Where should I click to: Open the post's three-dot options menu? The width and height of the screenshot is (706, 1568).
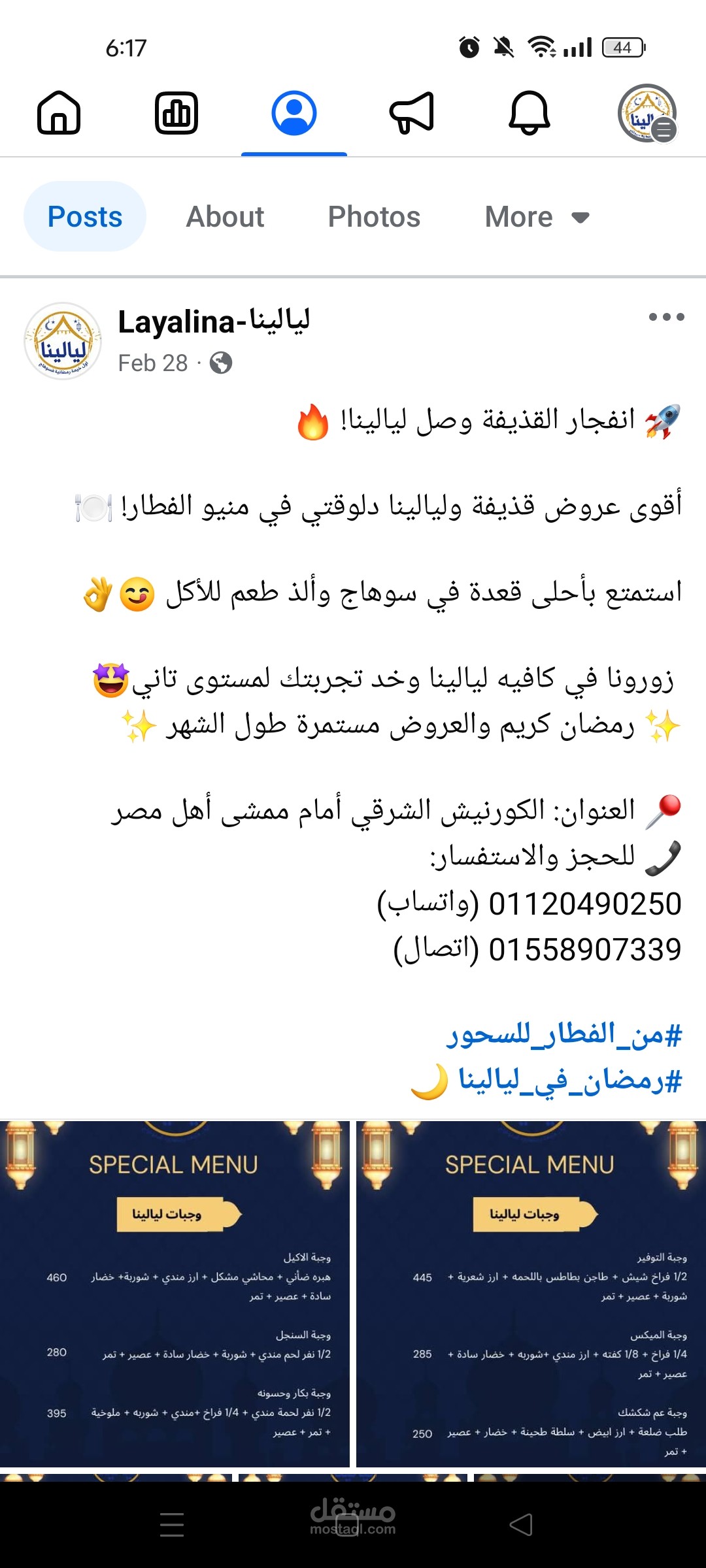tap(666, 317)
